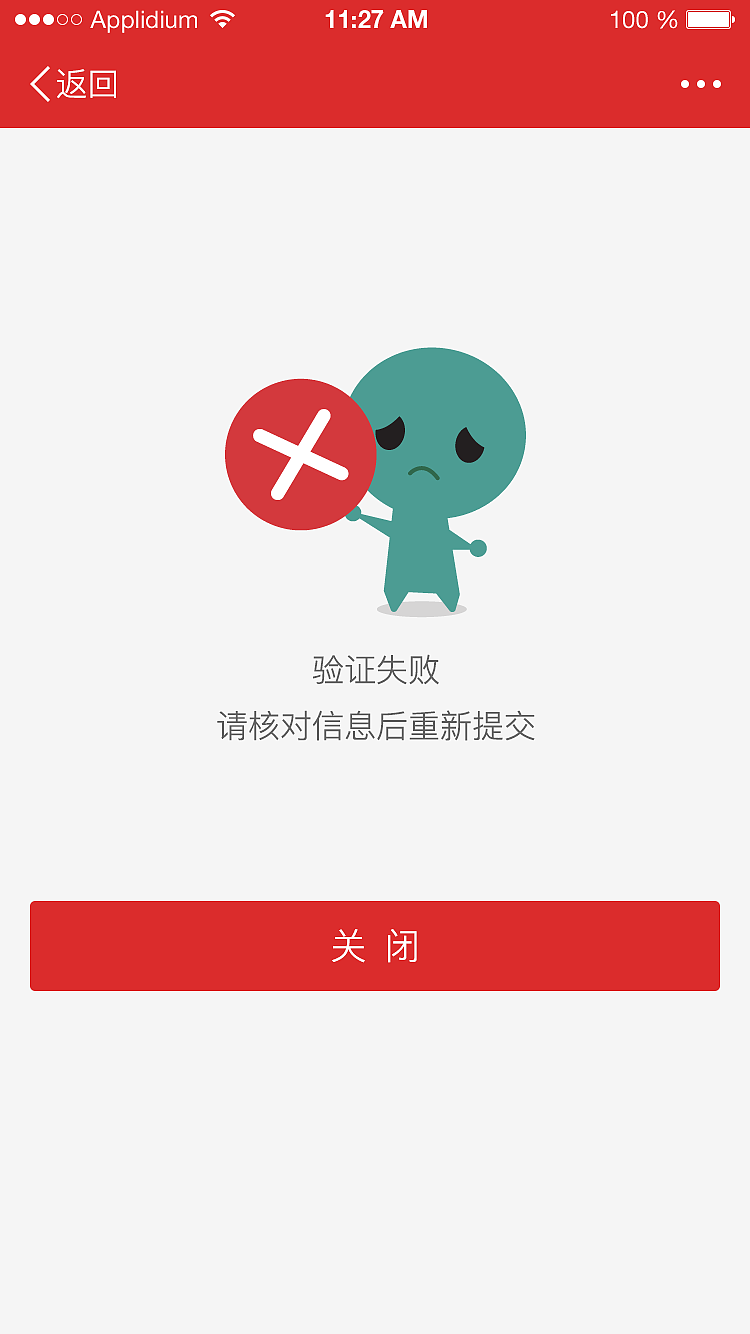Click the 验证失败 error heading
The image size is (750, 1334).
coord(375,671)
